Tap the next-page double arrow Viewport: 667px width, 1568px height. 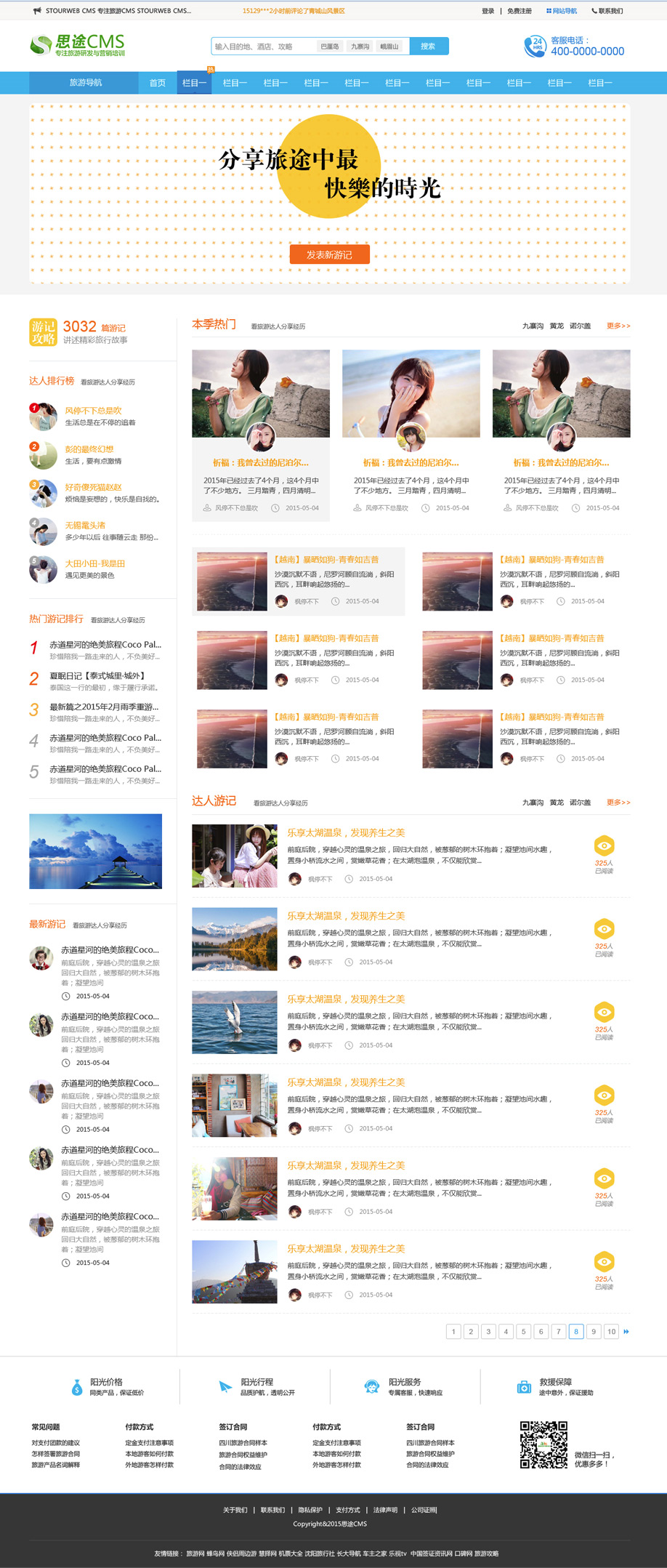[x=626, y=1332]
